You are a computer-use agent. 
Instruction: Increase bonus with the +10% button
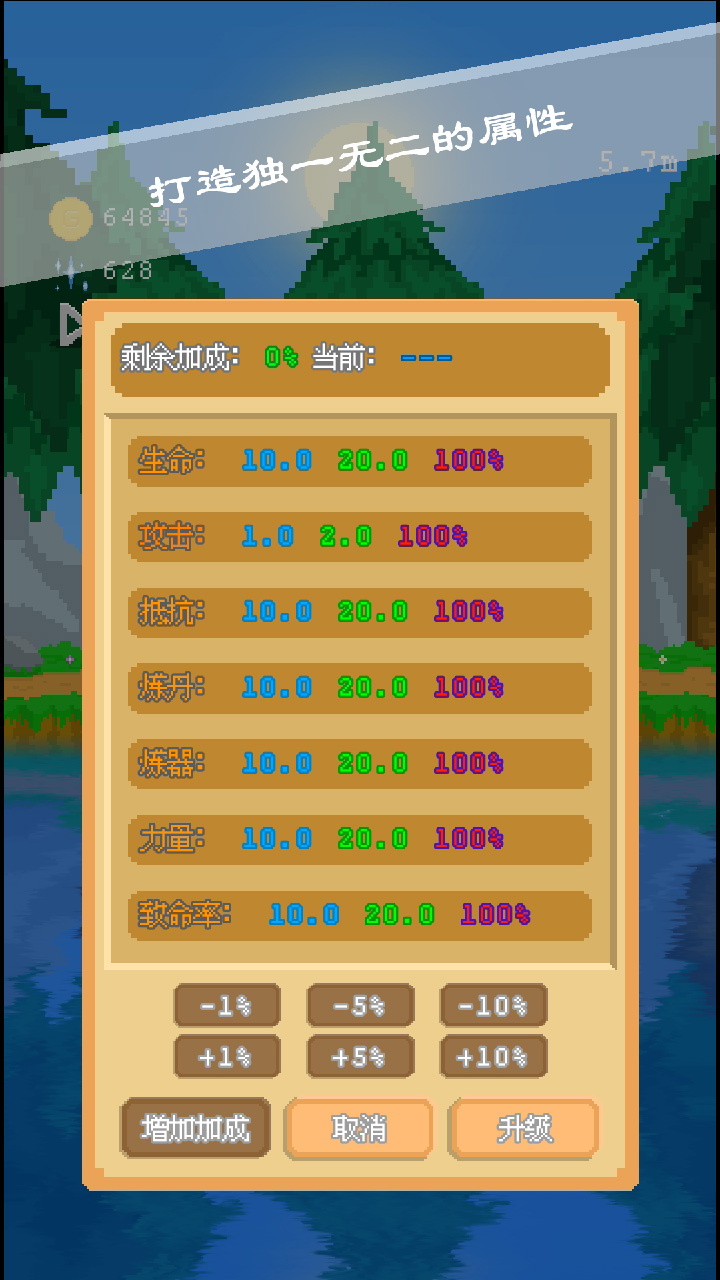tap(493, 1056)
